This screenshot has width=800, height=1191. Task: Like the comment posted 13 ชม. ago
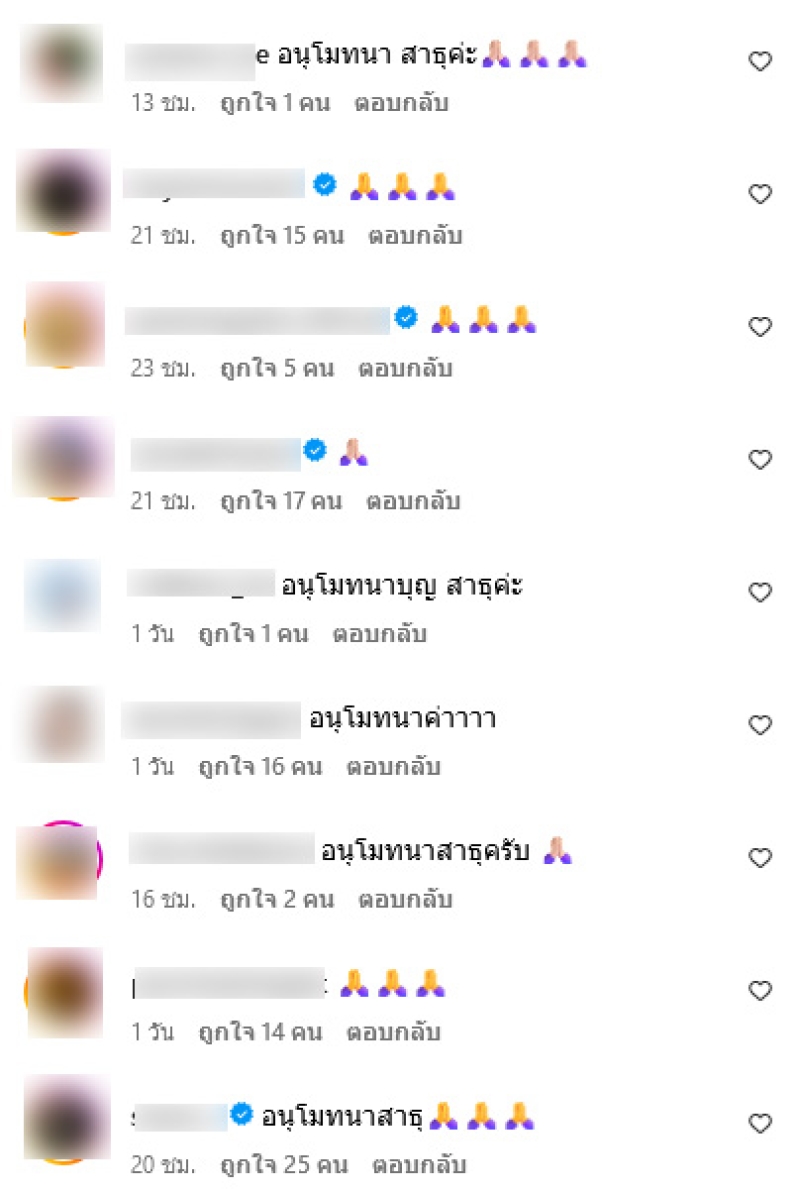pyautogui.click(x=760, y=62)
